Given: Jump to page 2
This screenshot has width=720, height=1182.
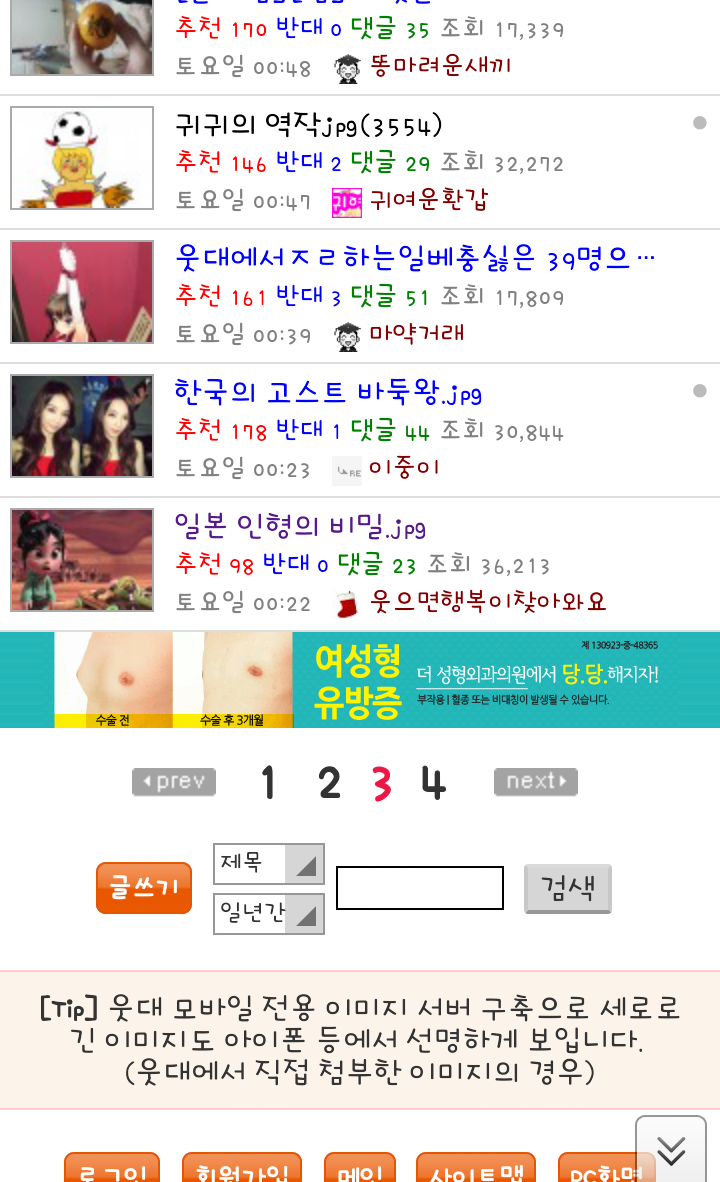Looking at the screenshot, I should tap(329, 782).
